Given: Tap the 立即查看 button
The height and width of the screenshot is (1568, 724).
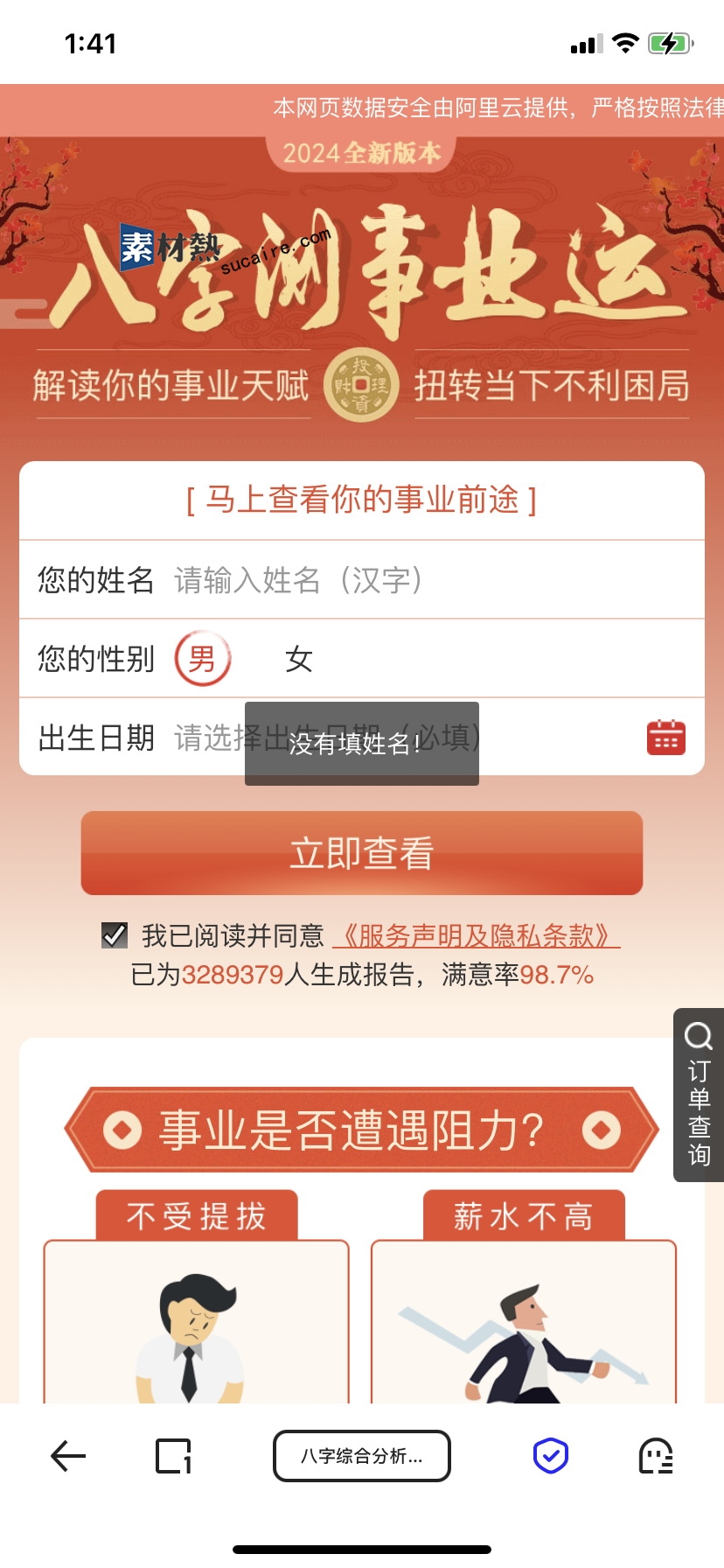Looking at the screenshot, I should coord(362,853).
